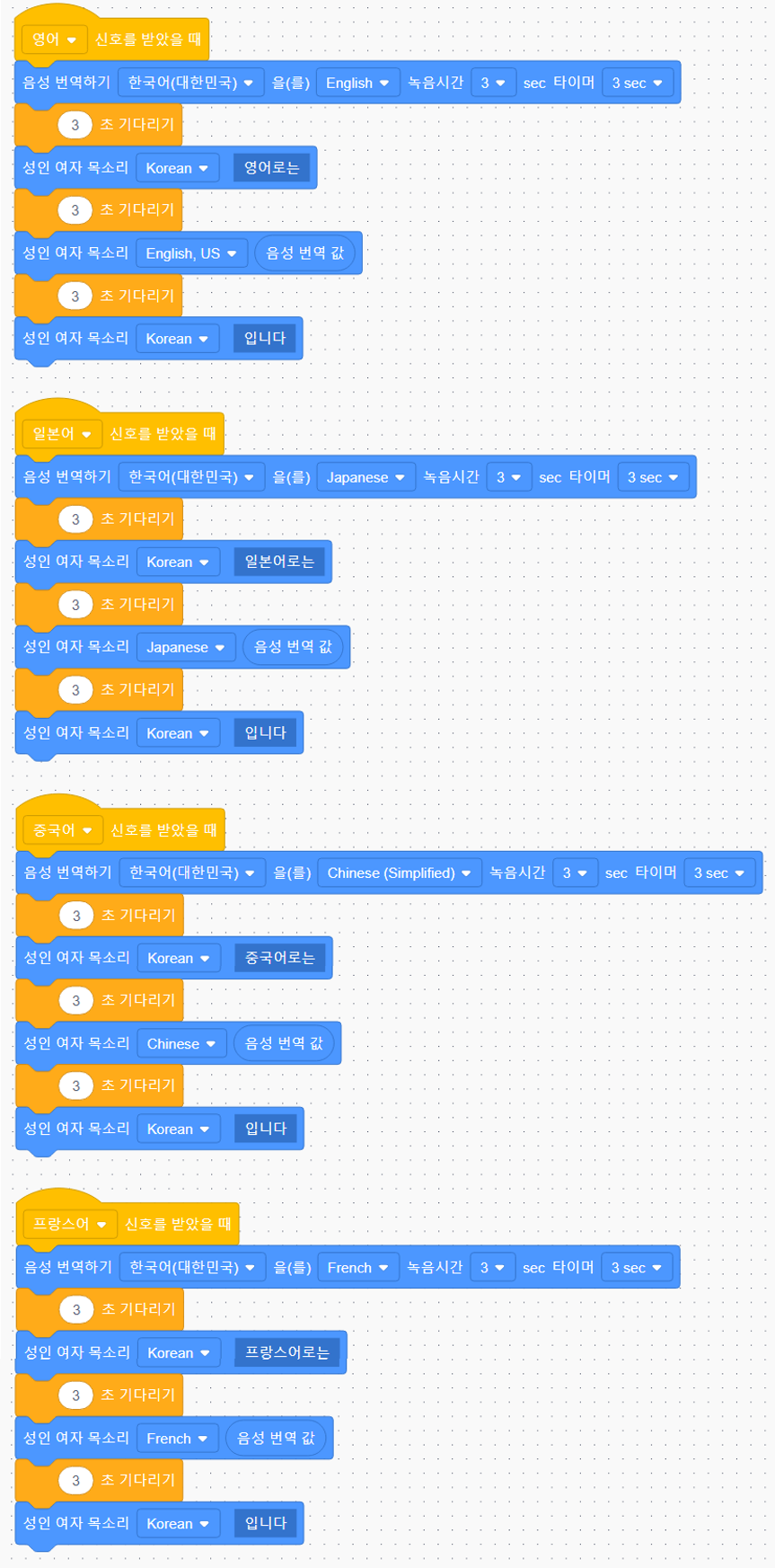Open the 일본어 signal dropdown
The image size is (775, 1568).
tap(62, 434)
